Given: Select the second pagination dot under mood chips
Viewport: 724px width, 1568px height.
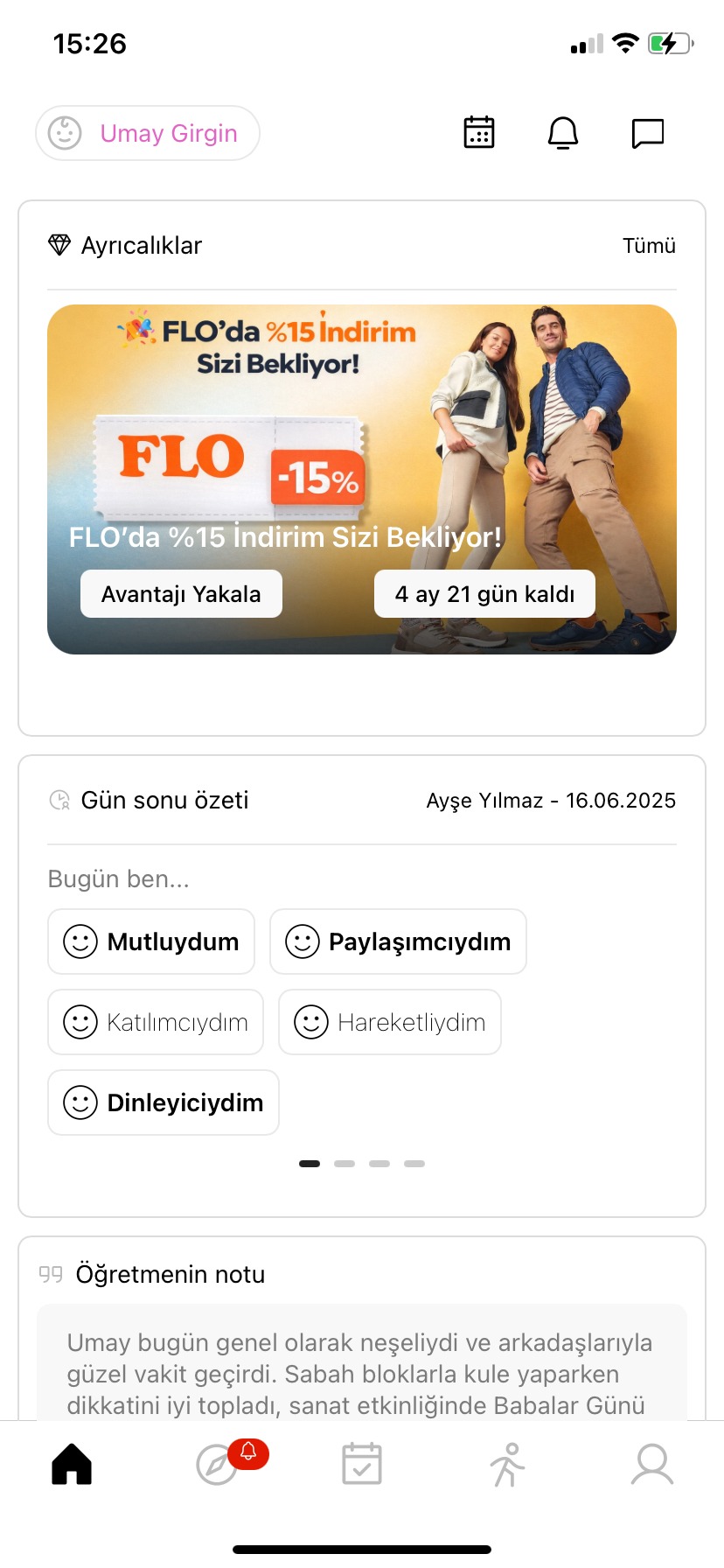Looking at the screenshot, I should coord(344,1163).
